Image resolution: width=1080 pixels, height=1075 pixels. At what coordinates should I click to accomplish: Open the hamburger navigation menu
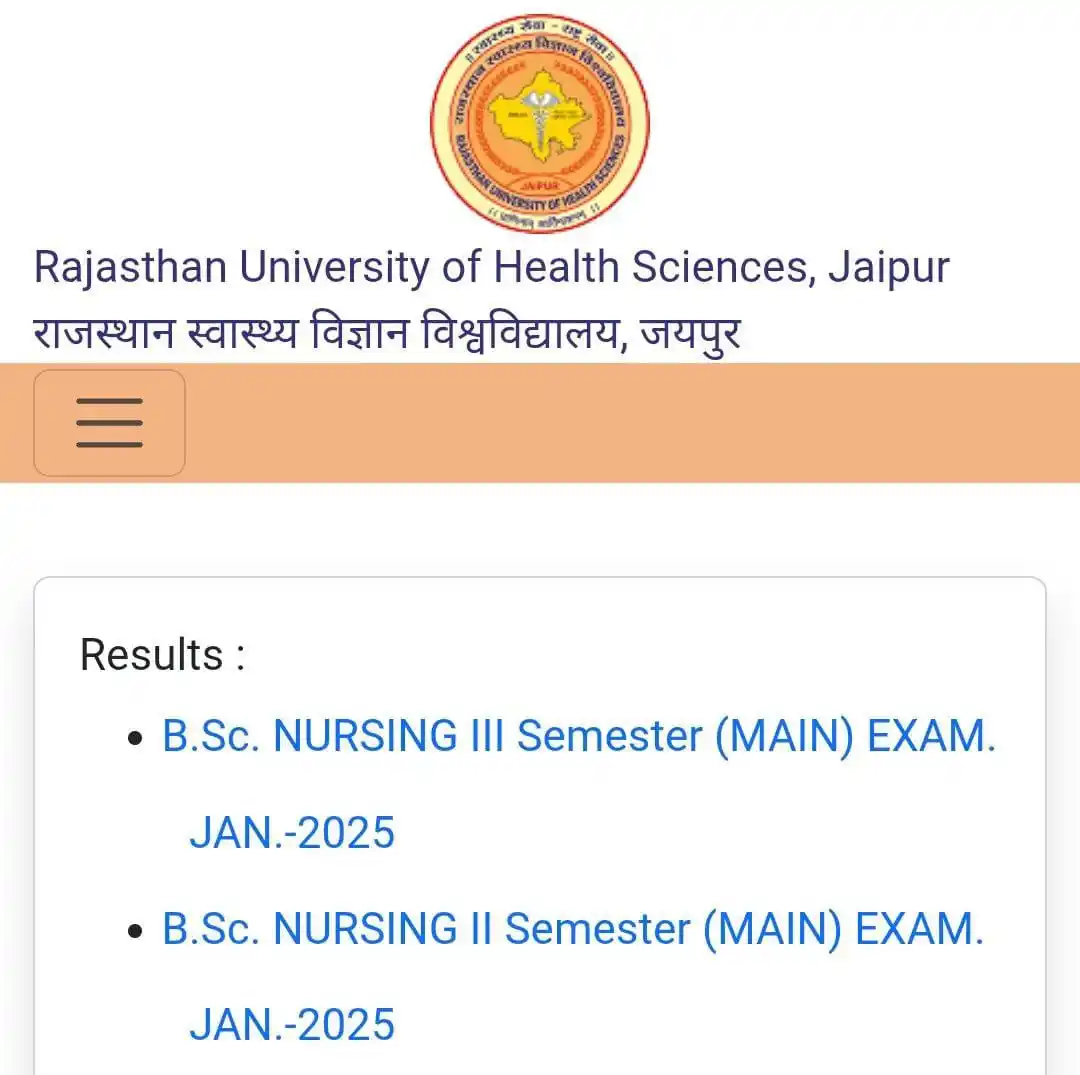pos(109,423)
